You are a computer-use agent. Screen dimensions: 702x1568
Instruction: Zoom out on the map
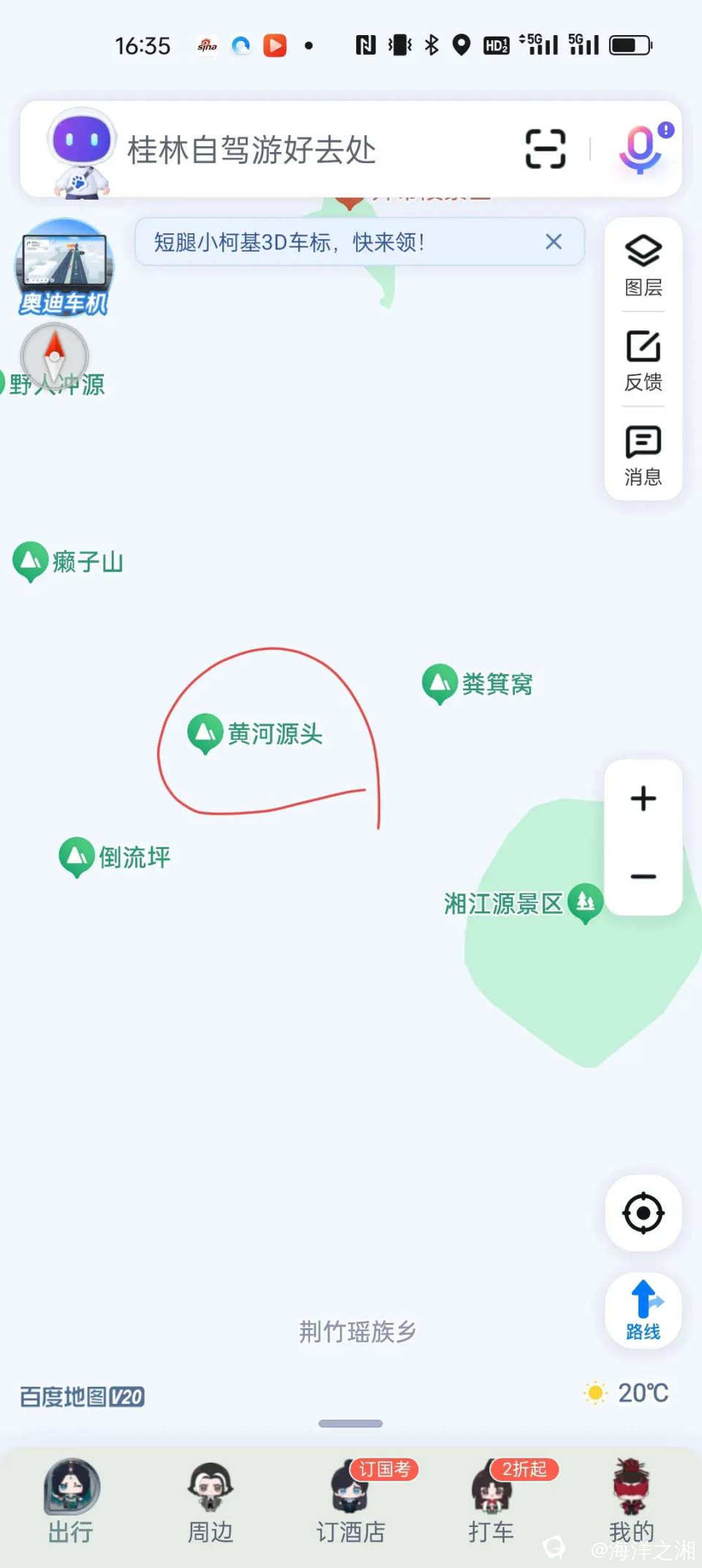coord(643,876)
